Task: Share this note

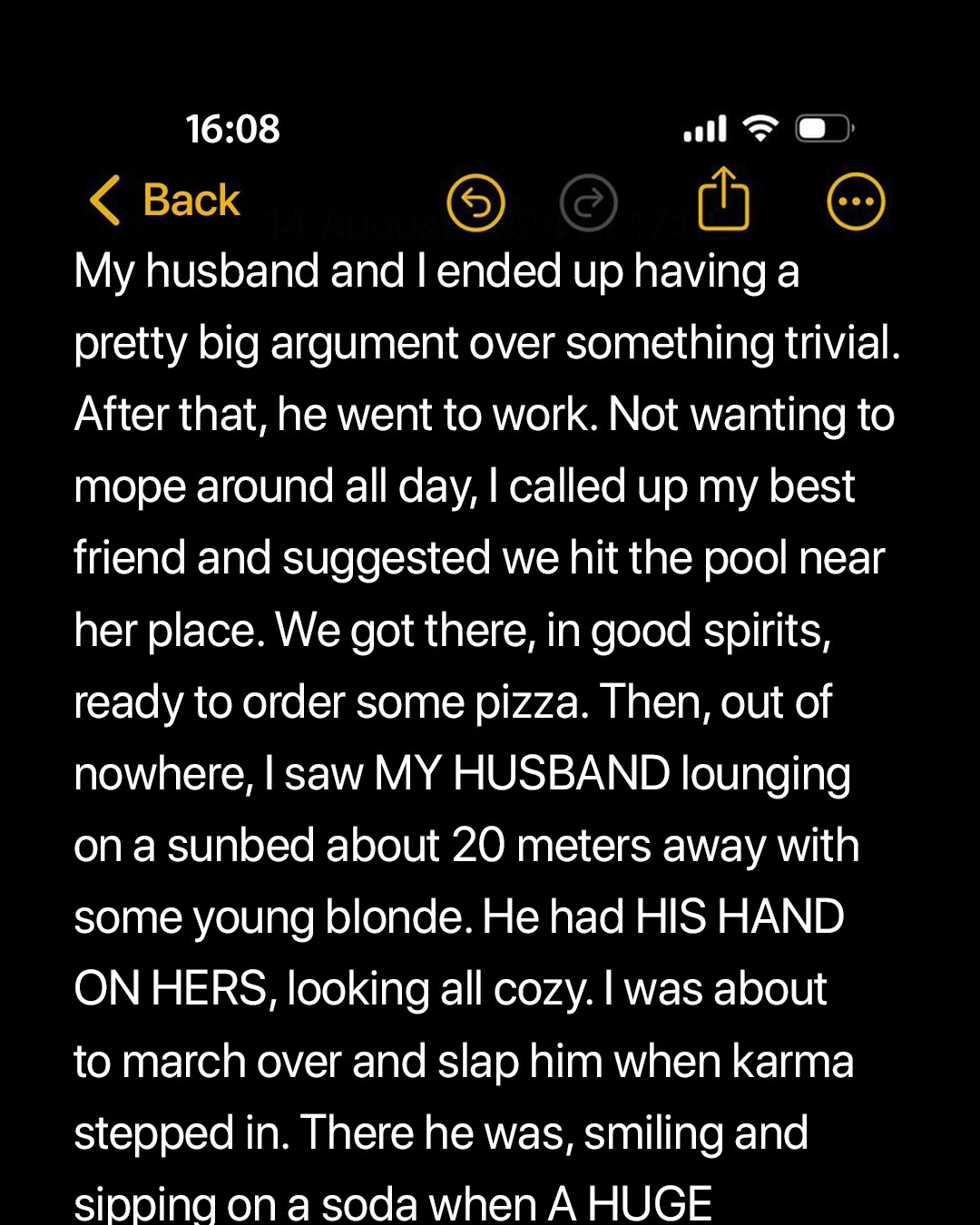Action: [723, 199]
